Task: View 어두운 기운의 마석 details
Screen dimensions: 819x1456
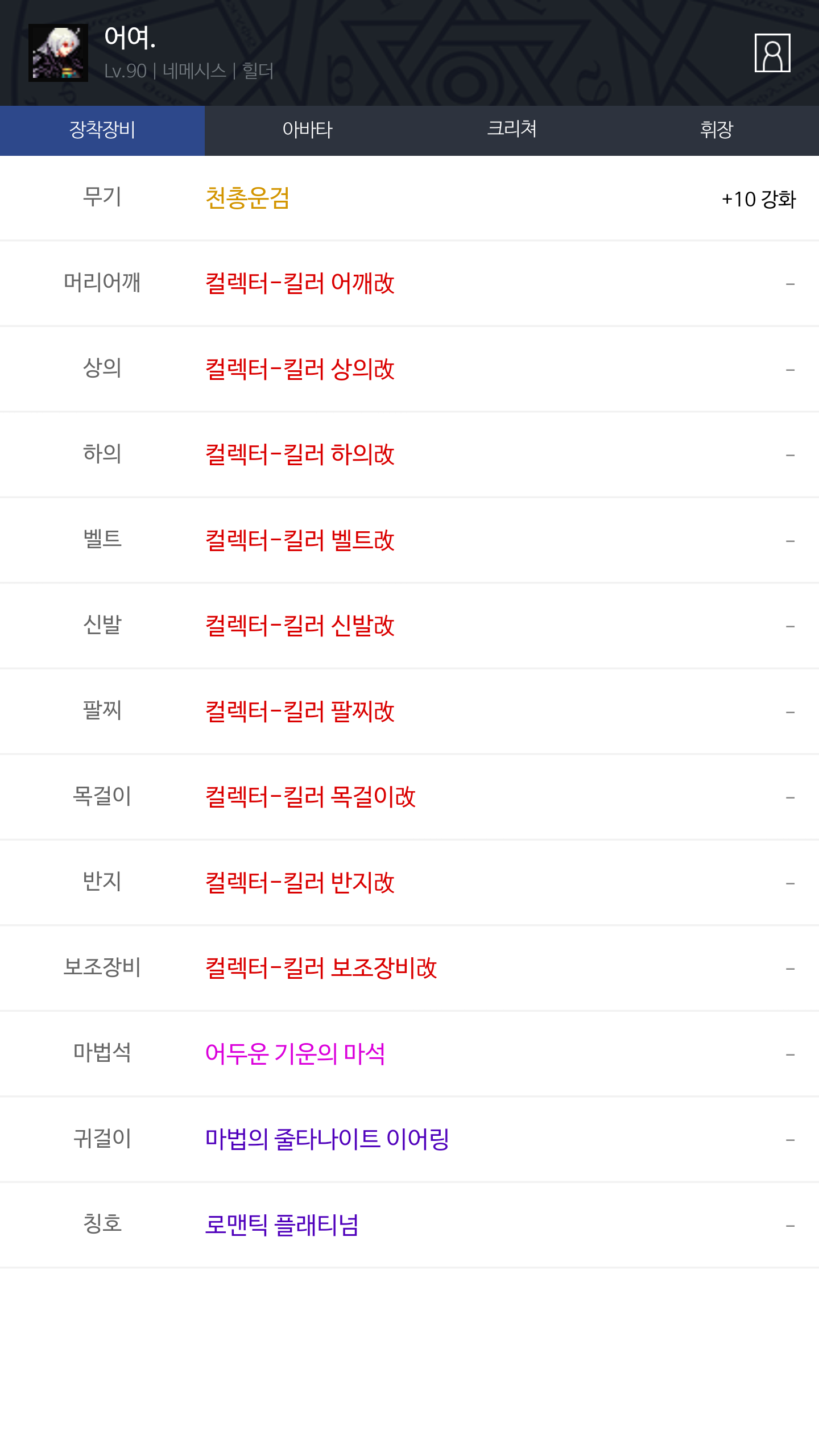Action: (x=409, y=1054)
